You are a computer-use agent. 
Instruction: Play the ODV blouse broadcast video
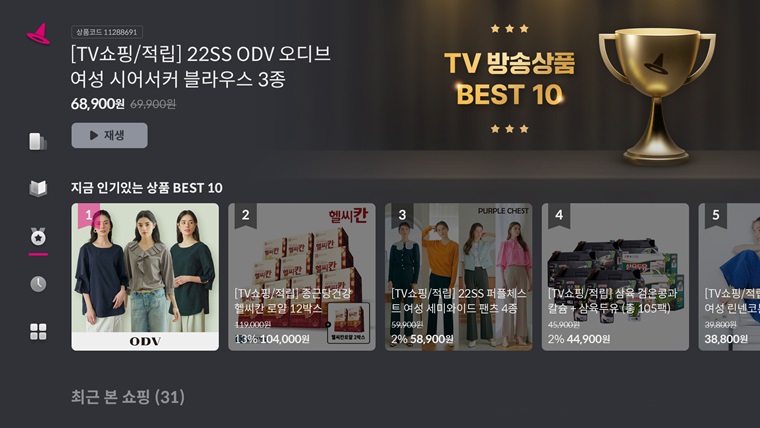tap(109, 135)
